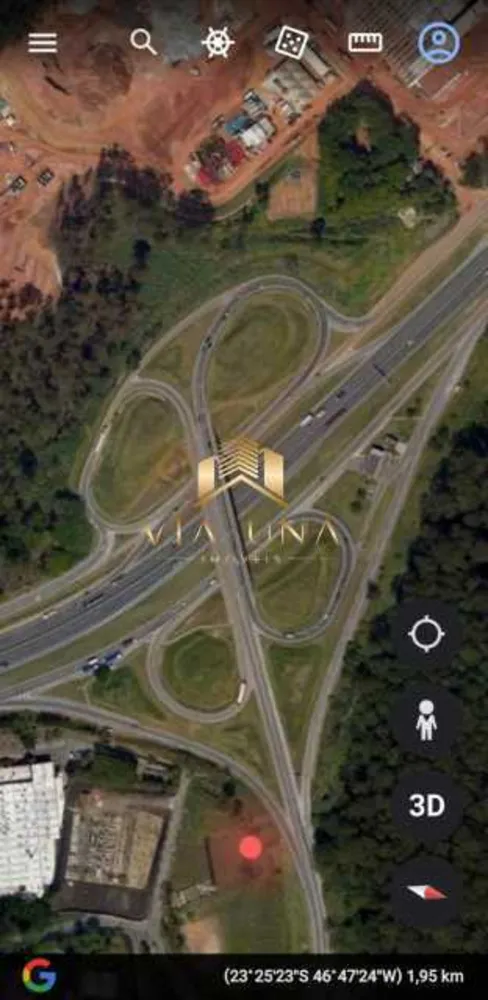Activate Street View pegman
The image size is (488, 1000).
point(426,720)
